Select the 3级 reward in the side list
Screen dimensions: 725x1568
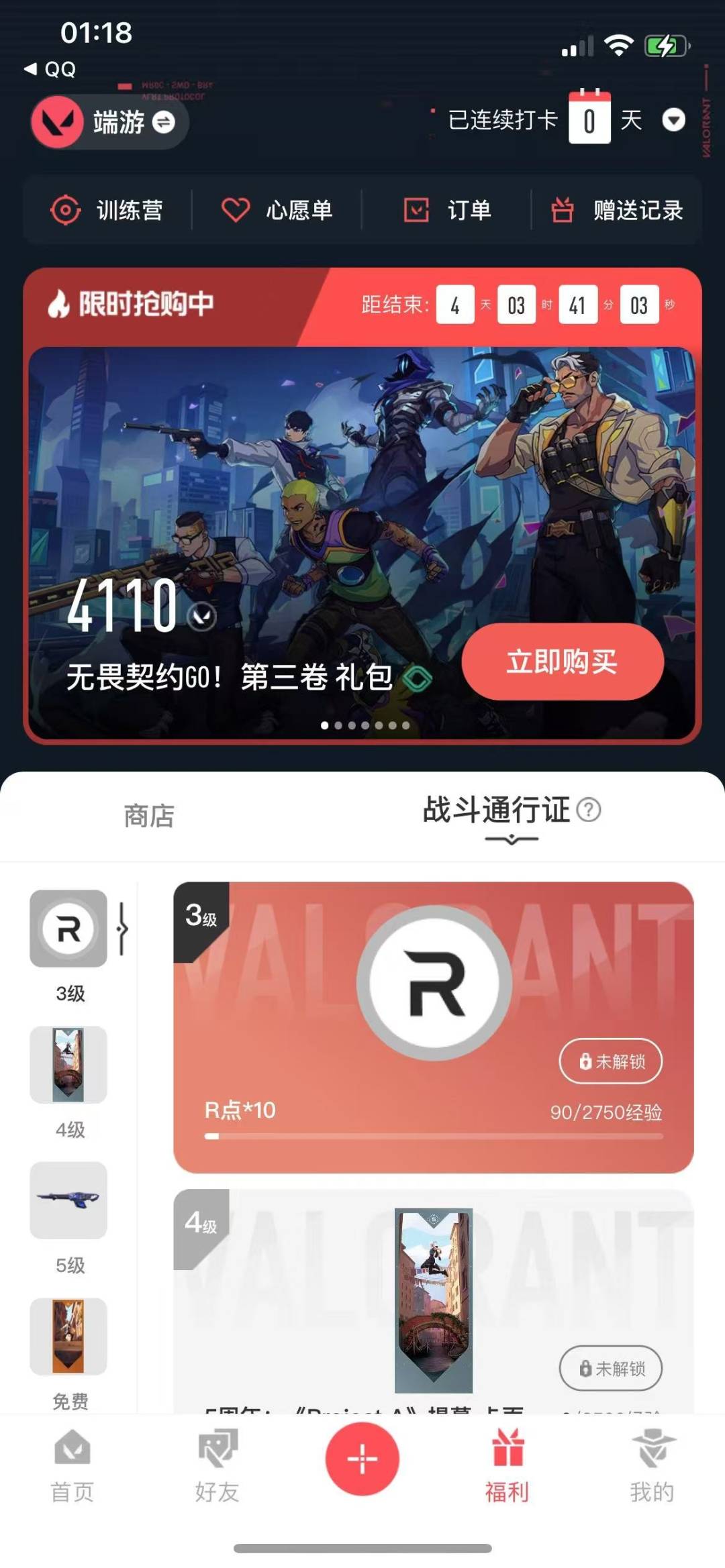pos(68,929)
